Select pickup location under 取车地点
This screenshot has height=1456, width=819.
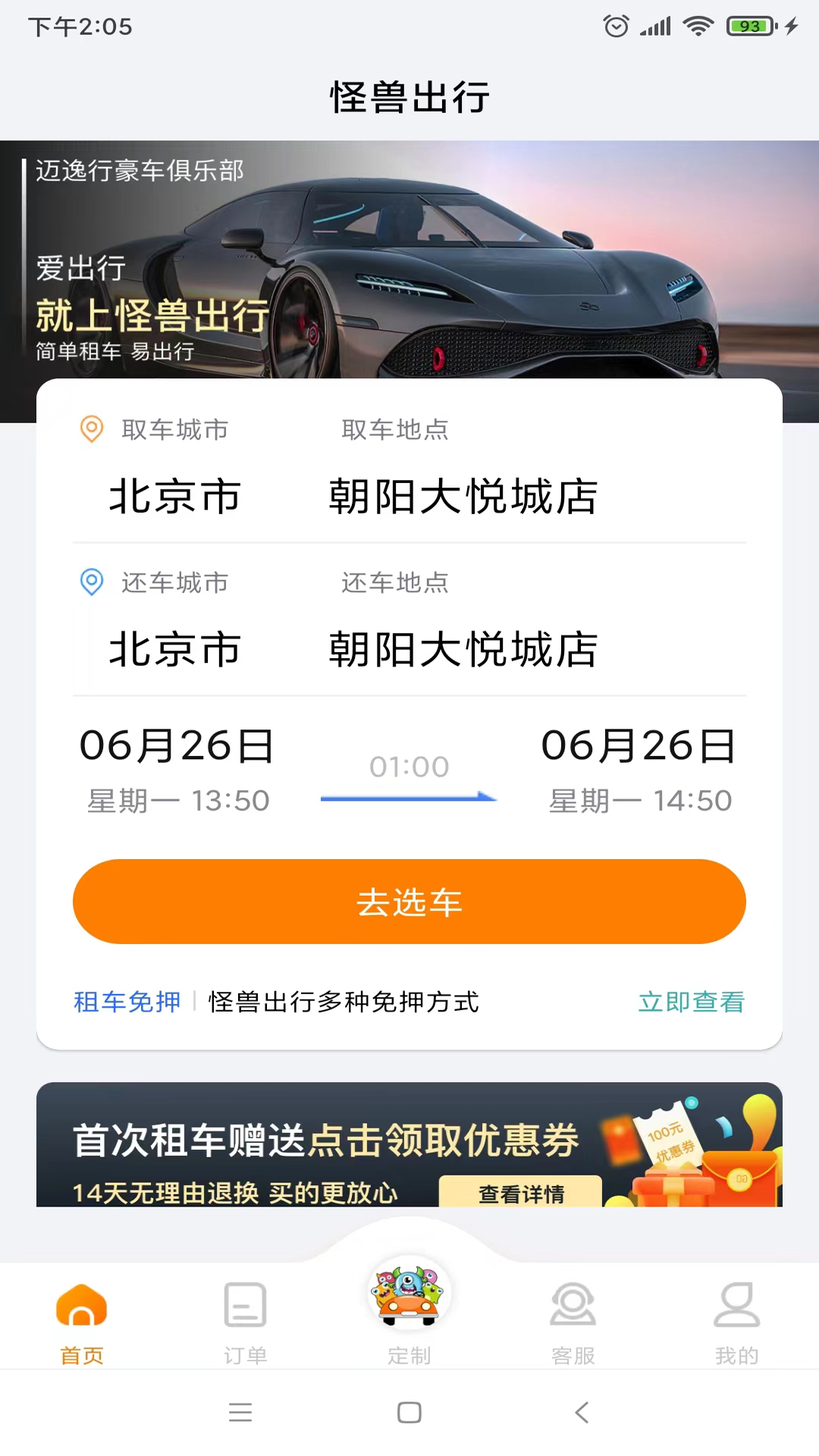tap(463, 497)
